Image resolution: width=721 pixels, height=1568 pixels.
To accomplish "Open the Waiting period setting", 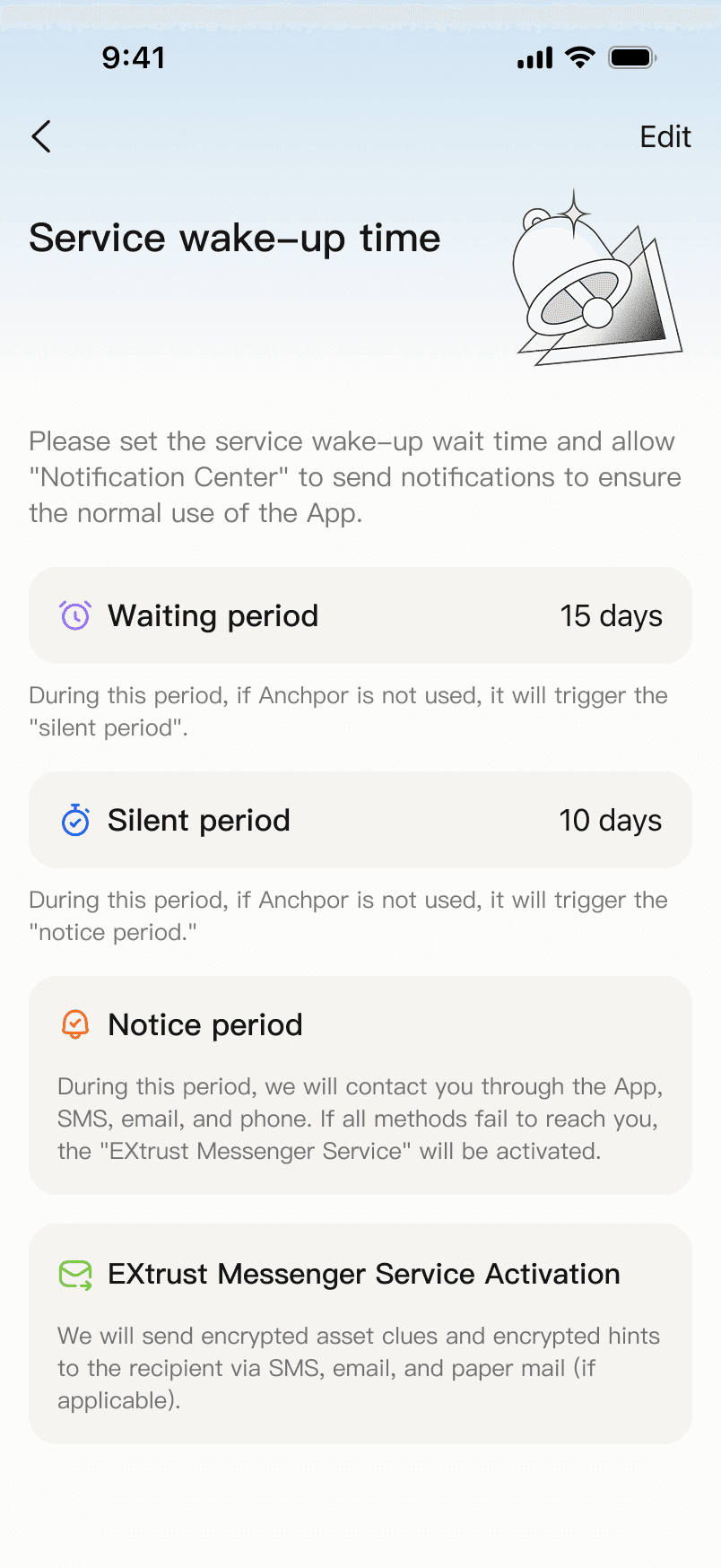I will click(360, 616).
